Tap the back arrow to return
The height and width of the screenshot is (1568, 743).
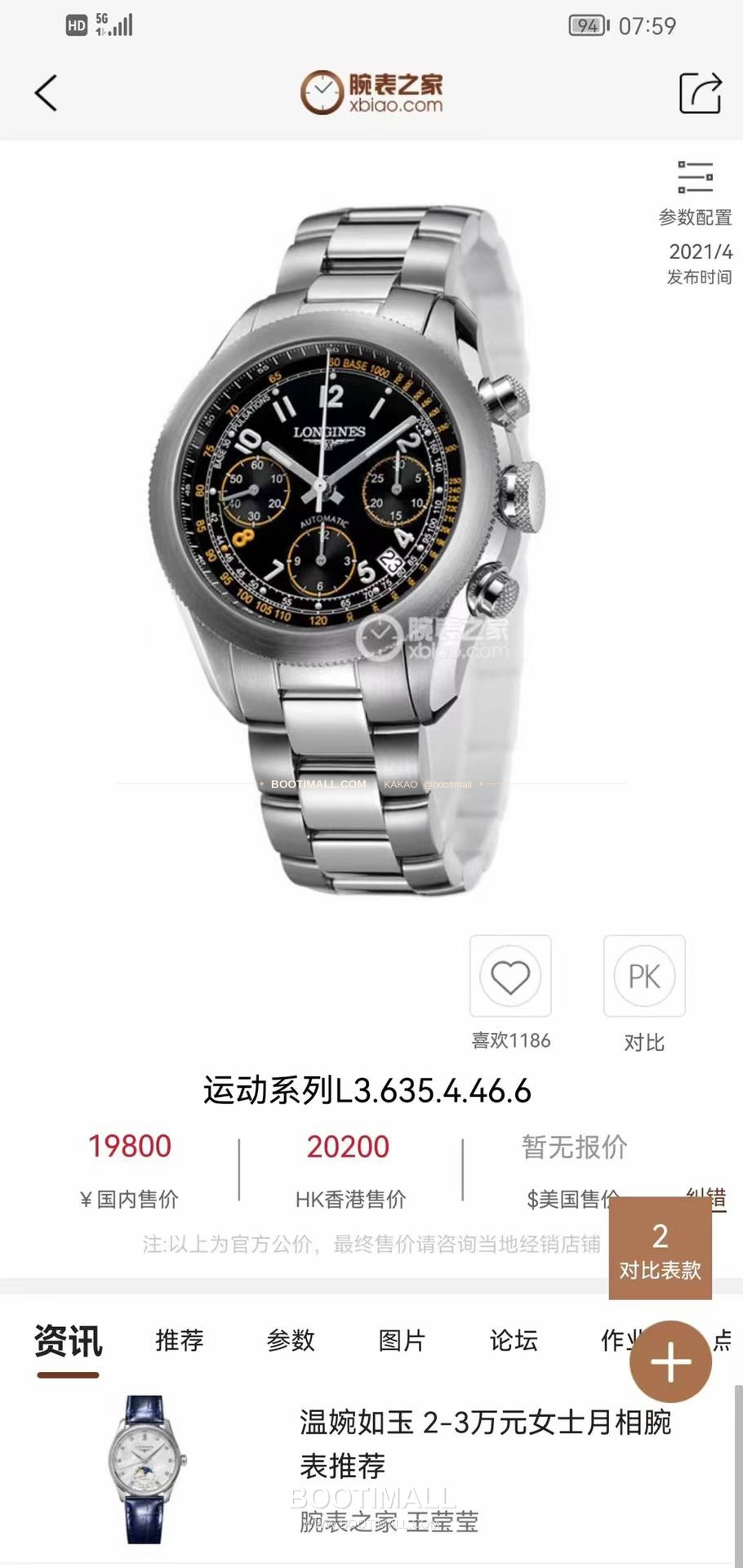point(47,92)
